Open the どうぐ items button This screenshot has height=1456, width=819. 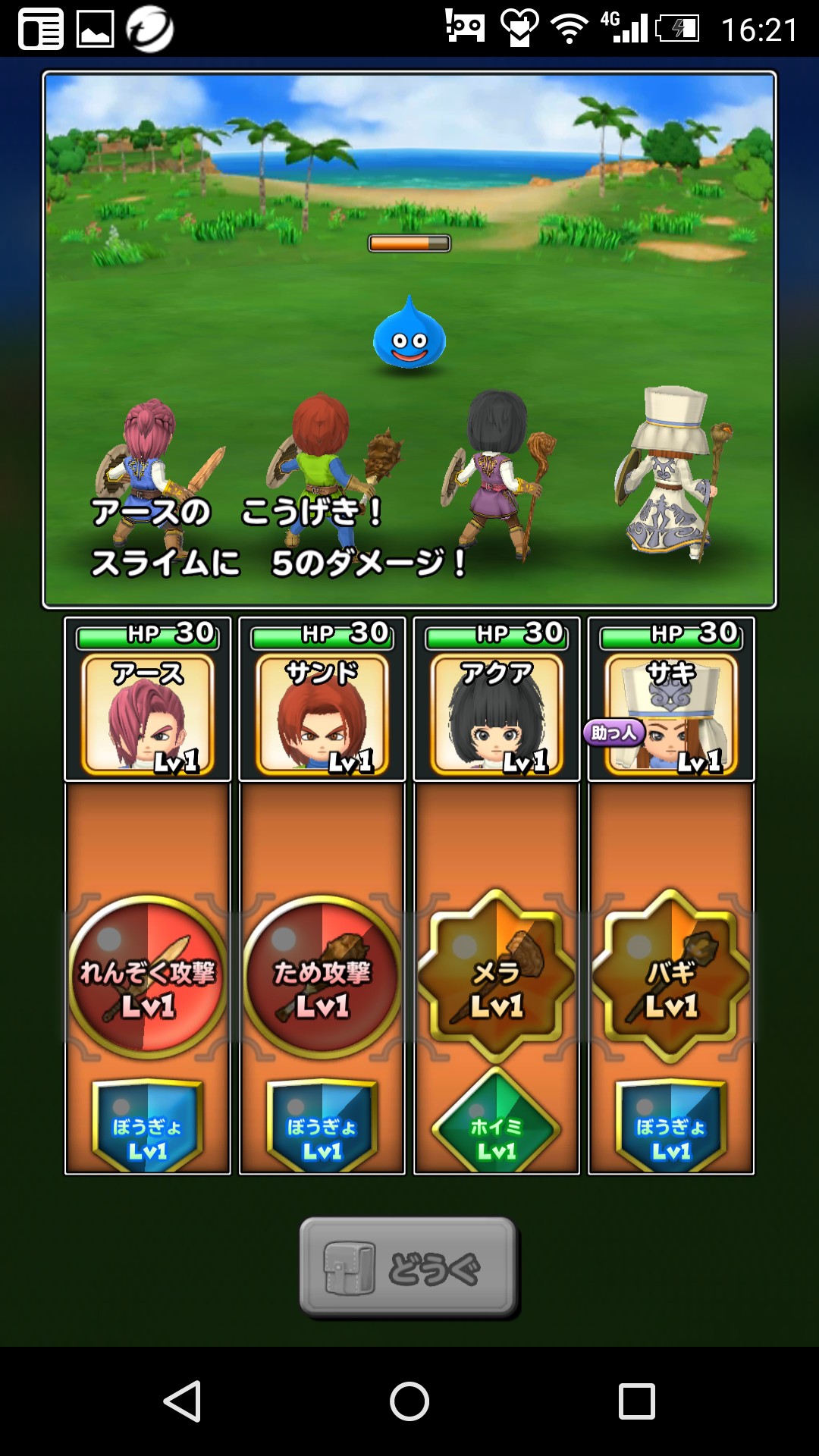(x=409, y=1267)
